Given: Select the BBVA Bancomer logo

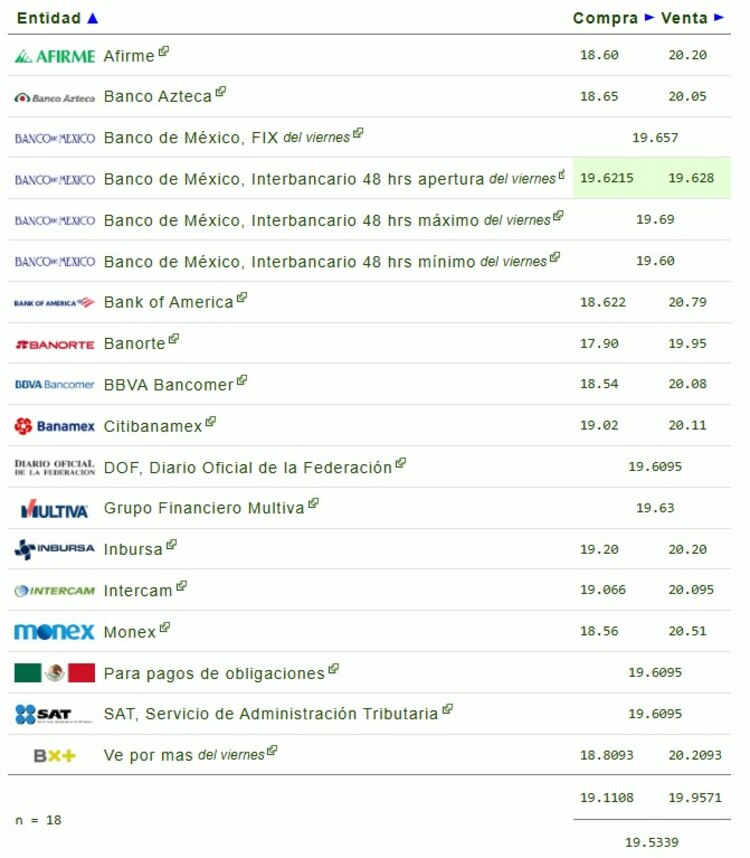Looking at the screenshot, I should (x=52, y=383).
